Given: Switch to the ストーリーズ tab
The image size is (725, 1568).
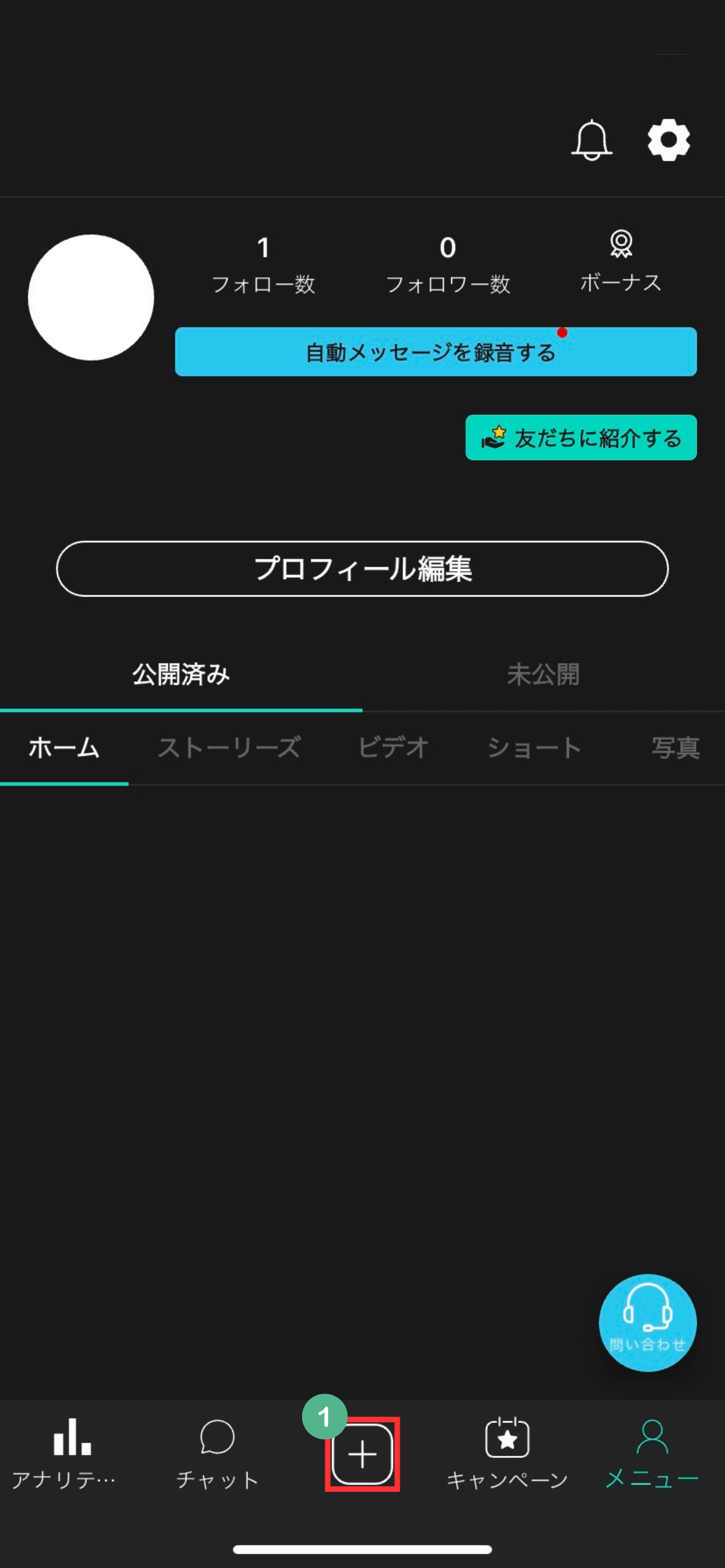Looking at the screenshot, I should (x=229, y=747).
